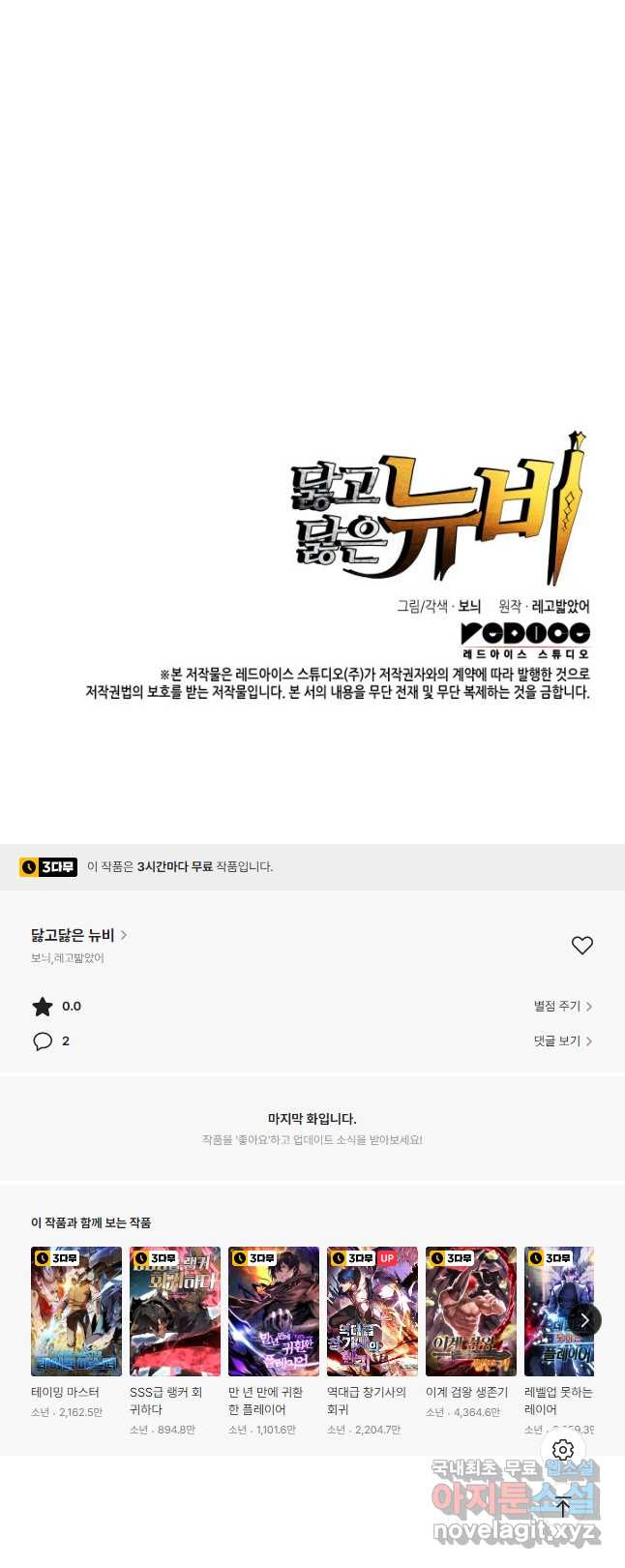This screenshot has width=625, height=1568.
Task: Jump back to top with arrow
Action: pos(563,1506)
